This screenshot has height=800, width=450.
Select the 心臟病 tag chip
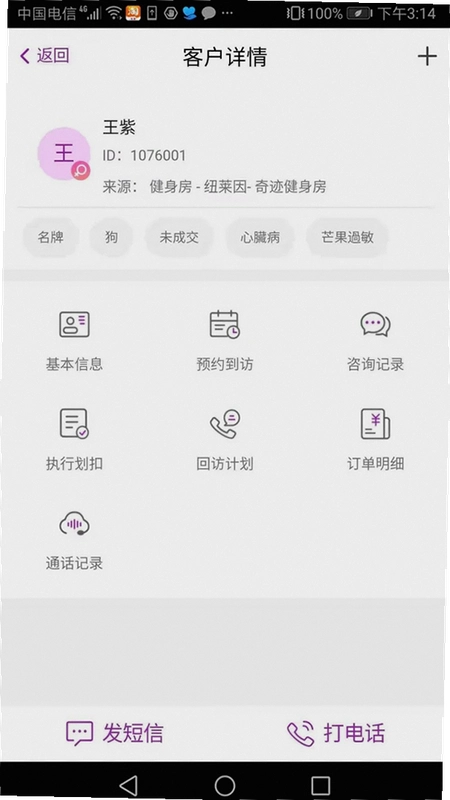pyautogui.click(x=260, y=237)
